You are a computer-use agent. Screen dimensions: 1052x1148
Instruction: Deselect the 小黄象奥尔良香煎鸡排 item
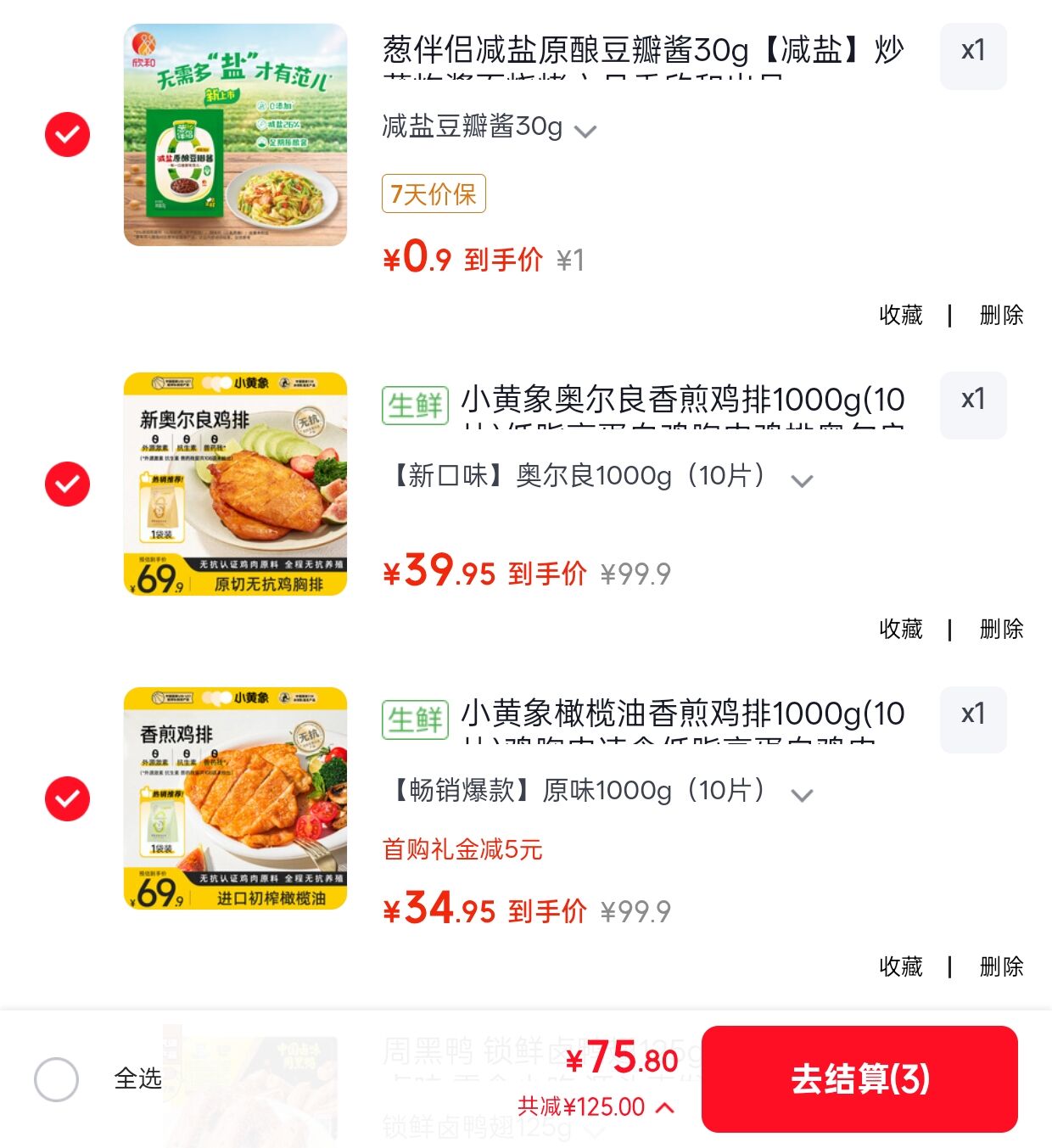pyautogui.click(x=67, y=484)
